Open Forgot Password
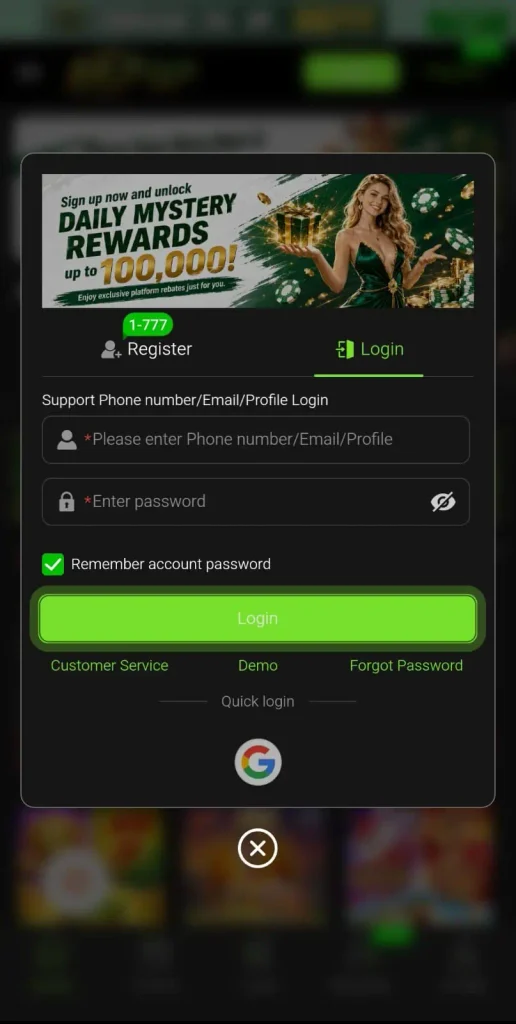Screen dimensions: 516x1024 (x=406, y=665)
